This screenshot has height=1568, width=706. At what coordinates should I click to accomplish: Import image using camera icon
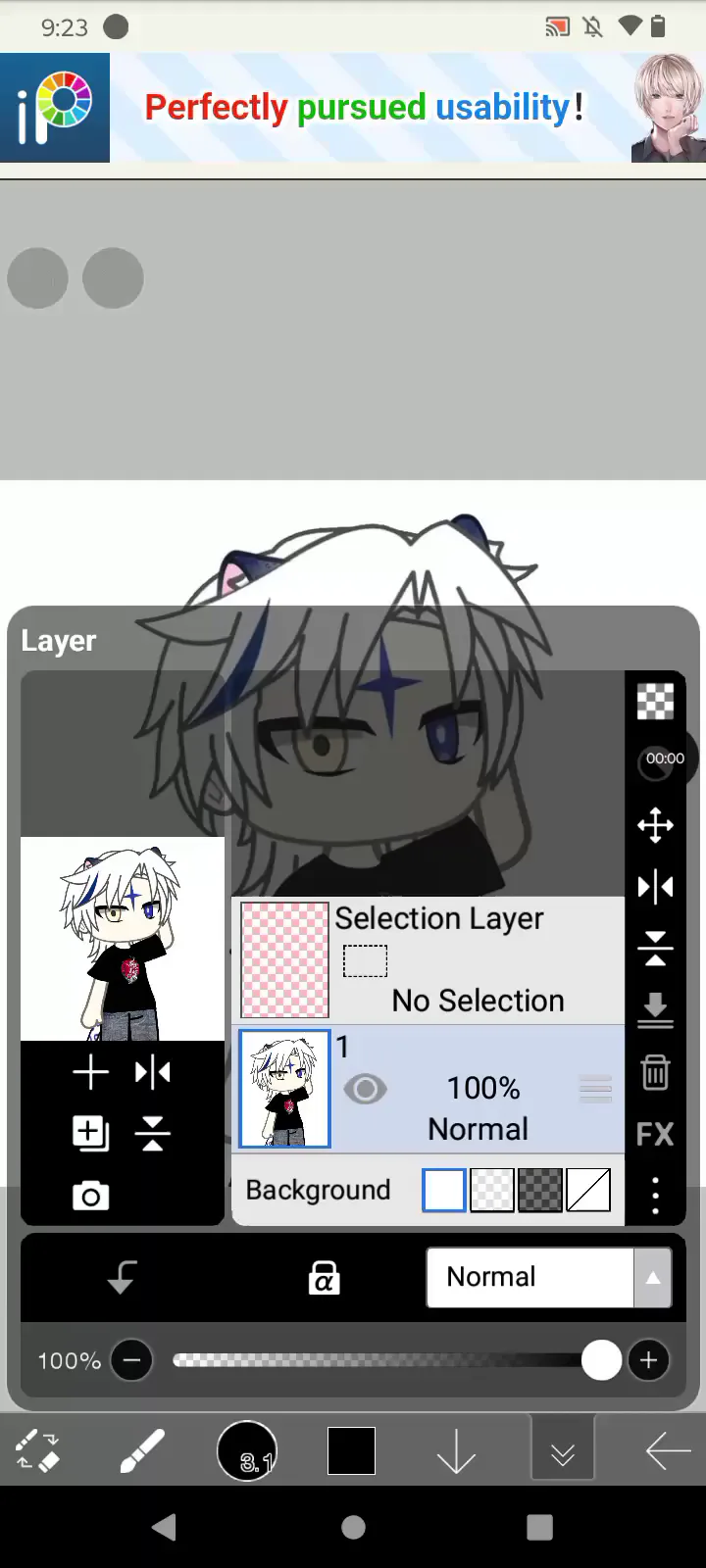(90, 1196)
